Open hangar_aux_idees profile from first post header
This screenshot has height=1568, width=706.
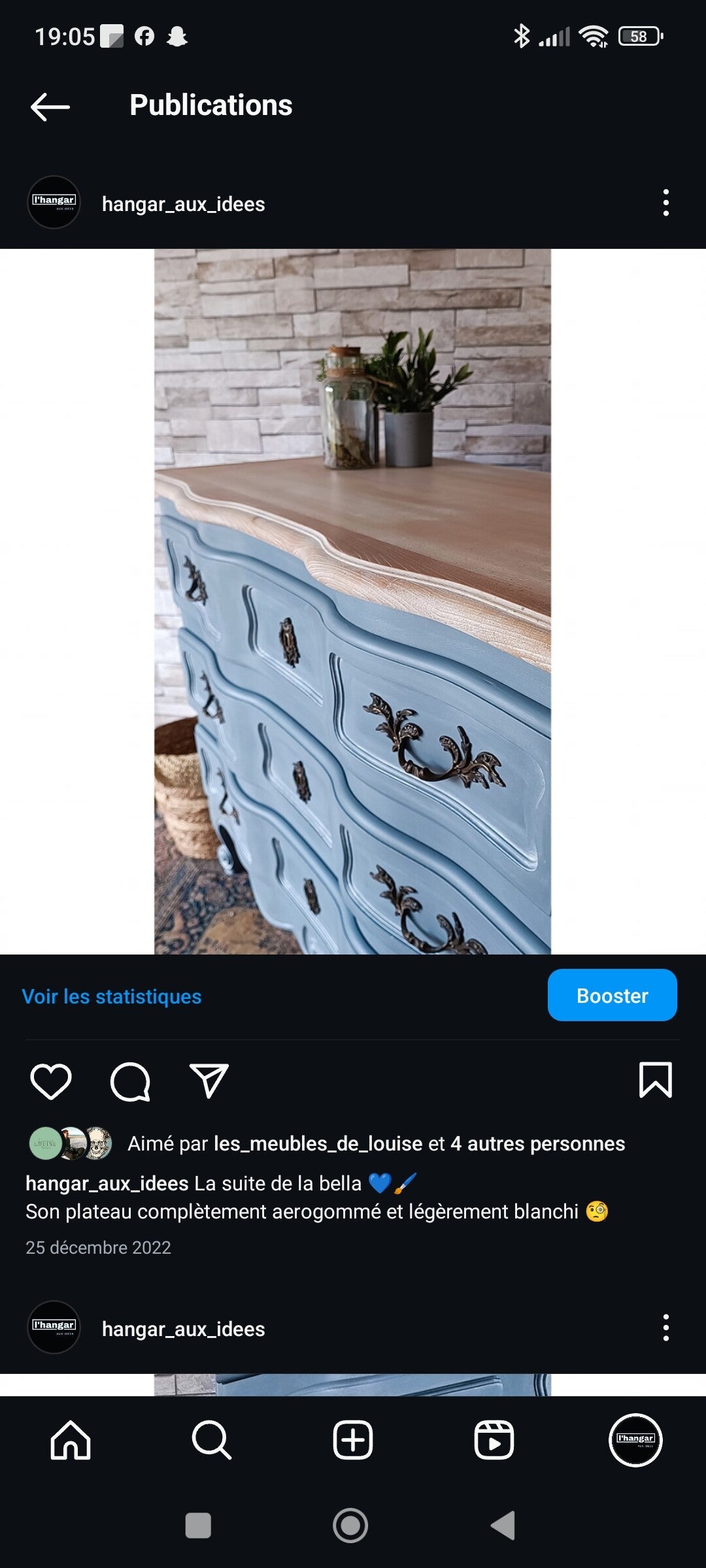point(183,204)
